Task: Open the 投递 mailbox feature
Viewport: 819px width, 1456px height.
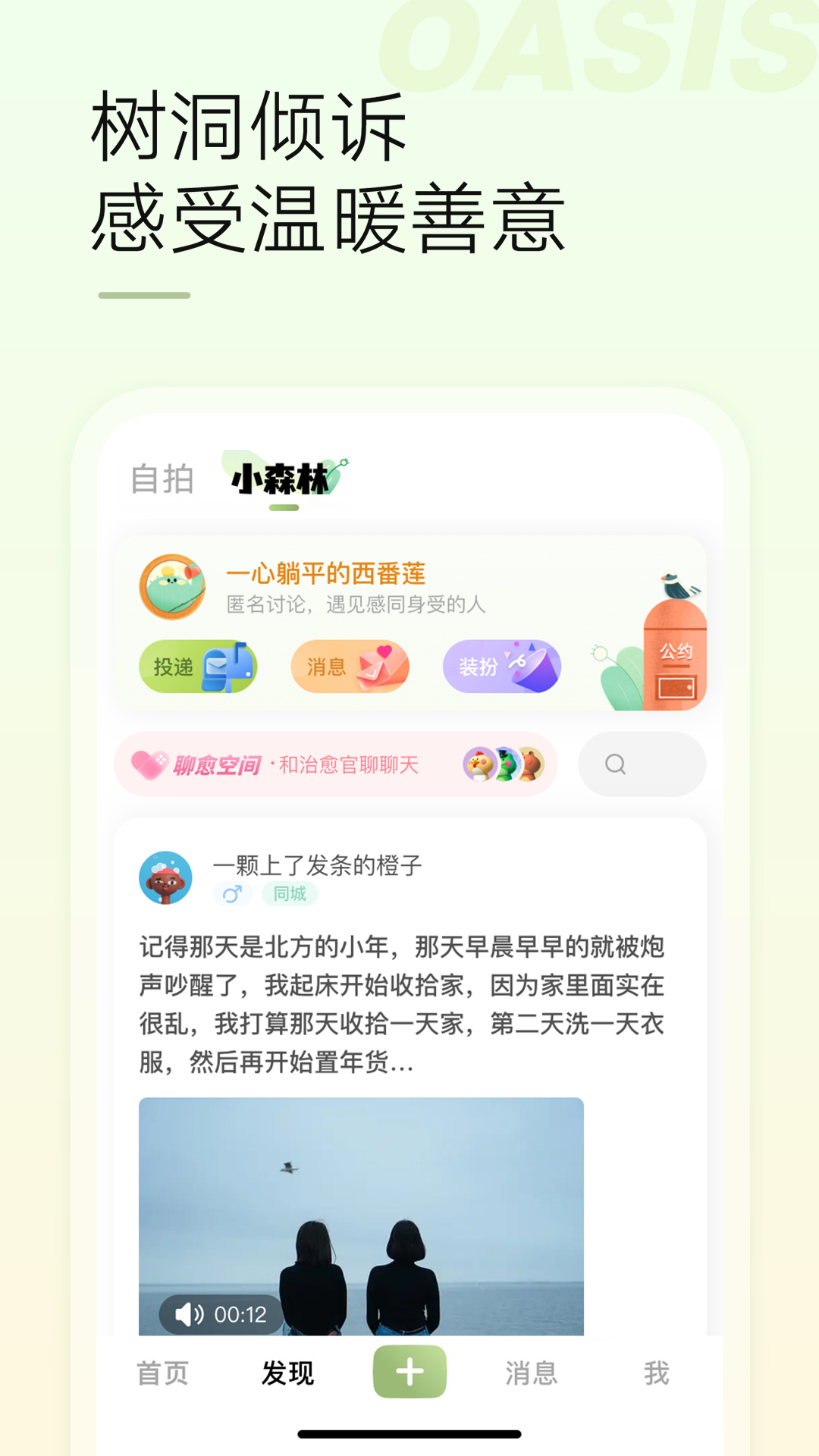Action: (x=199, y=667)
